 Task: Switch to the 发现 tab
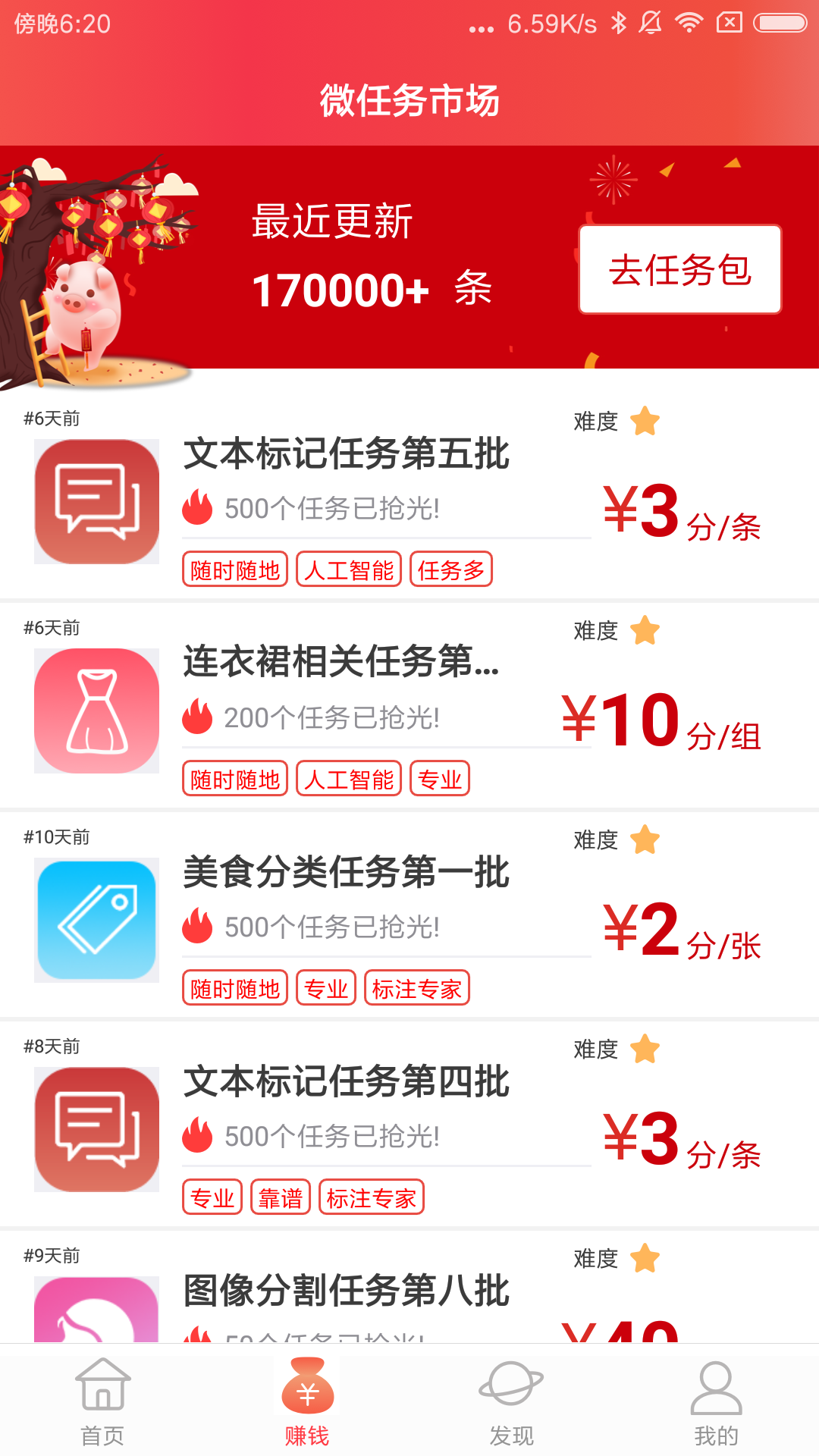coord(511,1401)
